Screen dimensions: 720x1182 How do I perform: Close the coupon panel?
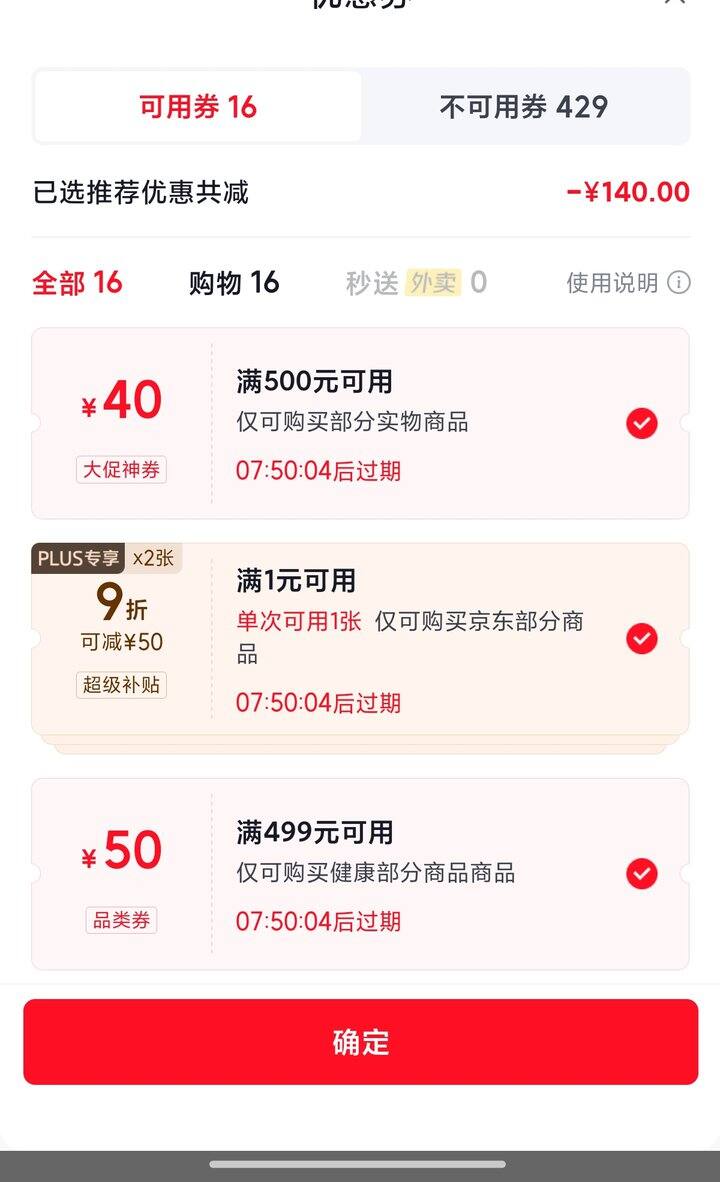[x=675, y=3]
